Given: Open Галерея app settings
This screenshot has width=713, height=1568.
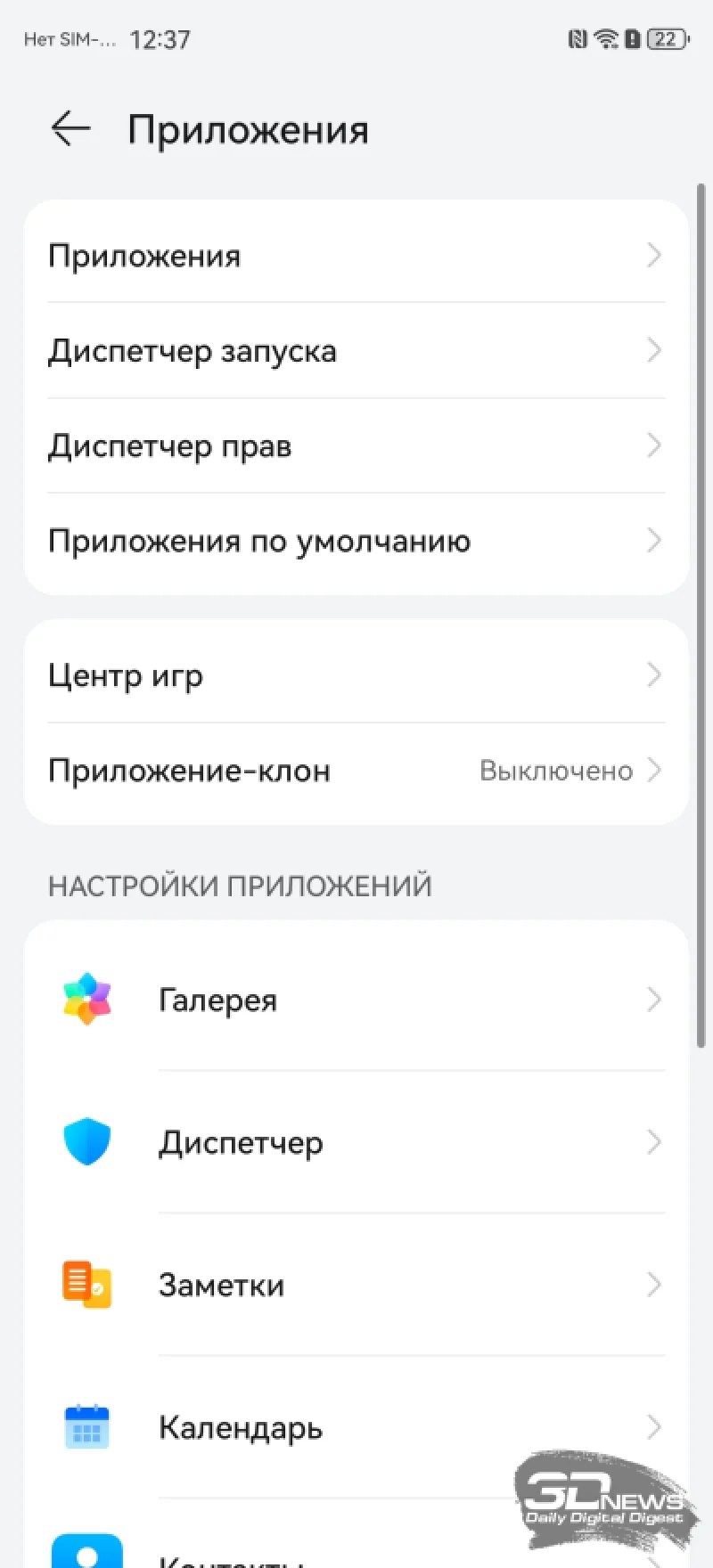Looking at the screenshot, I should [x=356, y=1000].
